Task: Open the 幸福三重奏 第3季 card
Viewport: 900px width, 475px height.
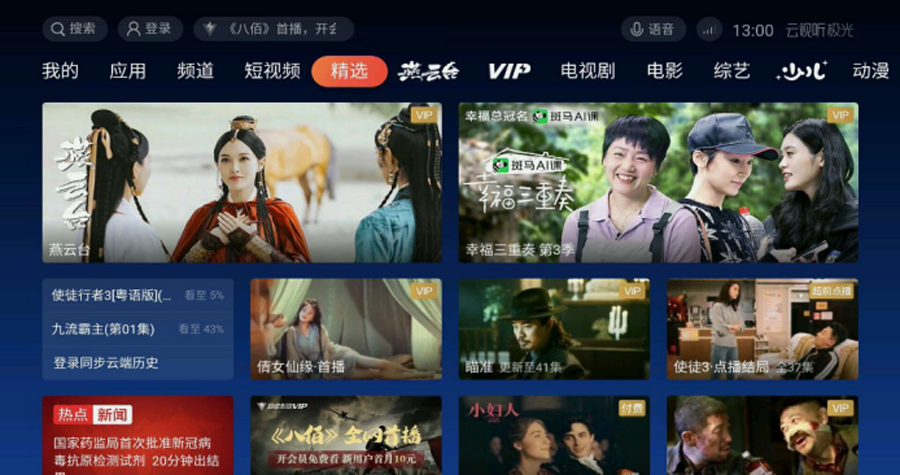Action: (x=658, y=182)
